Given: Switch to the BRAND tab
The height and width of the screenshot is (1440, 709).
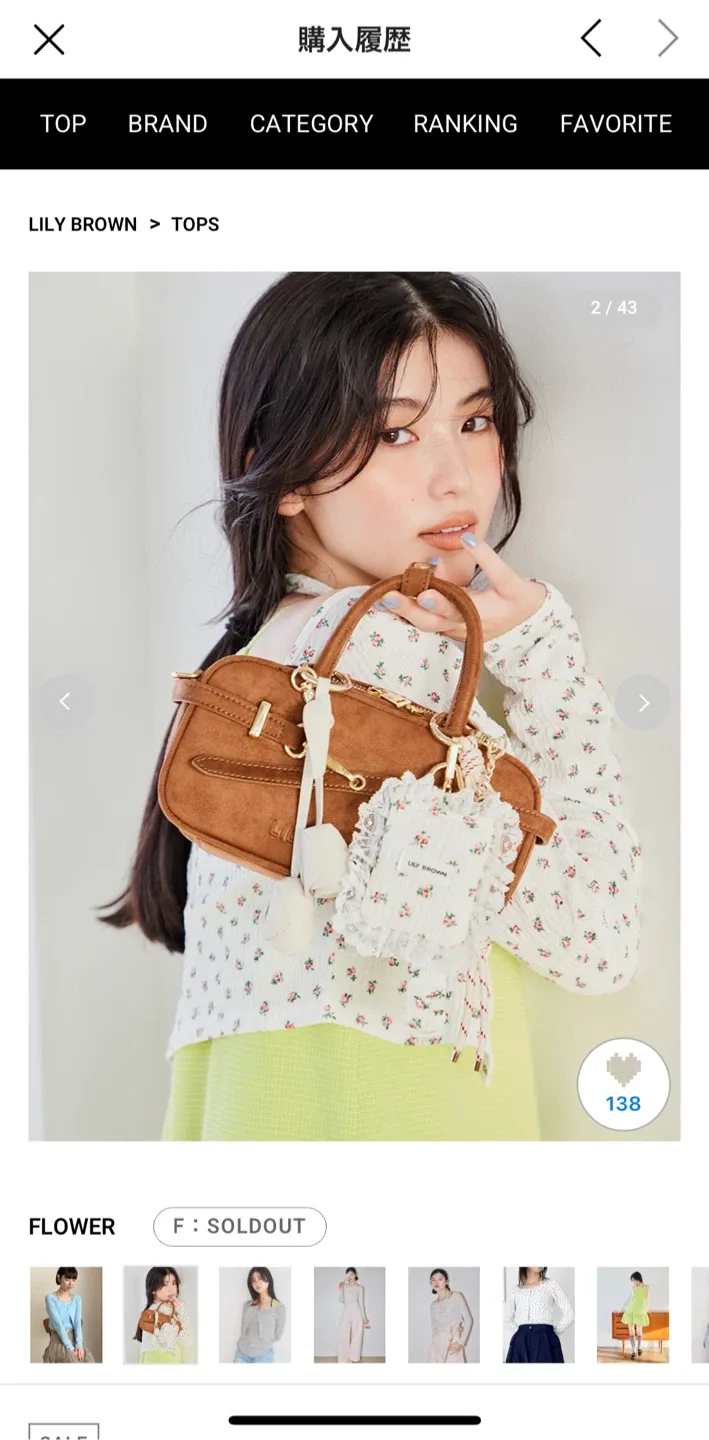Looking at the screenshot, I should coord(167,124).
